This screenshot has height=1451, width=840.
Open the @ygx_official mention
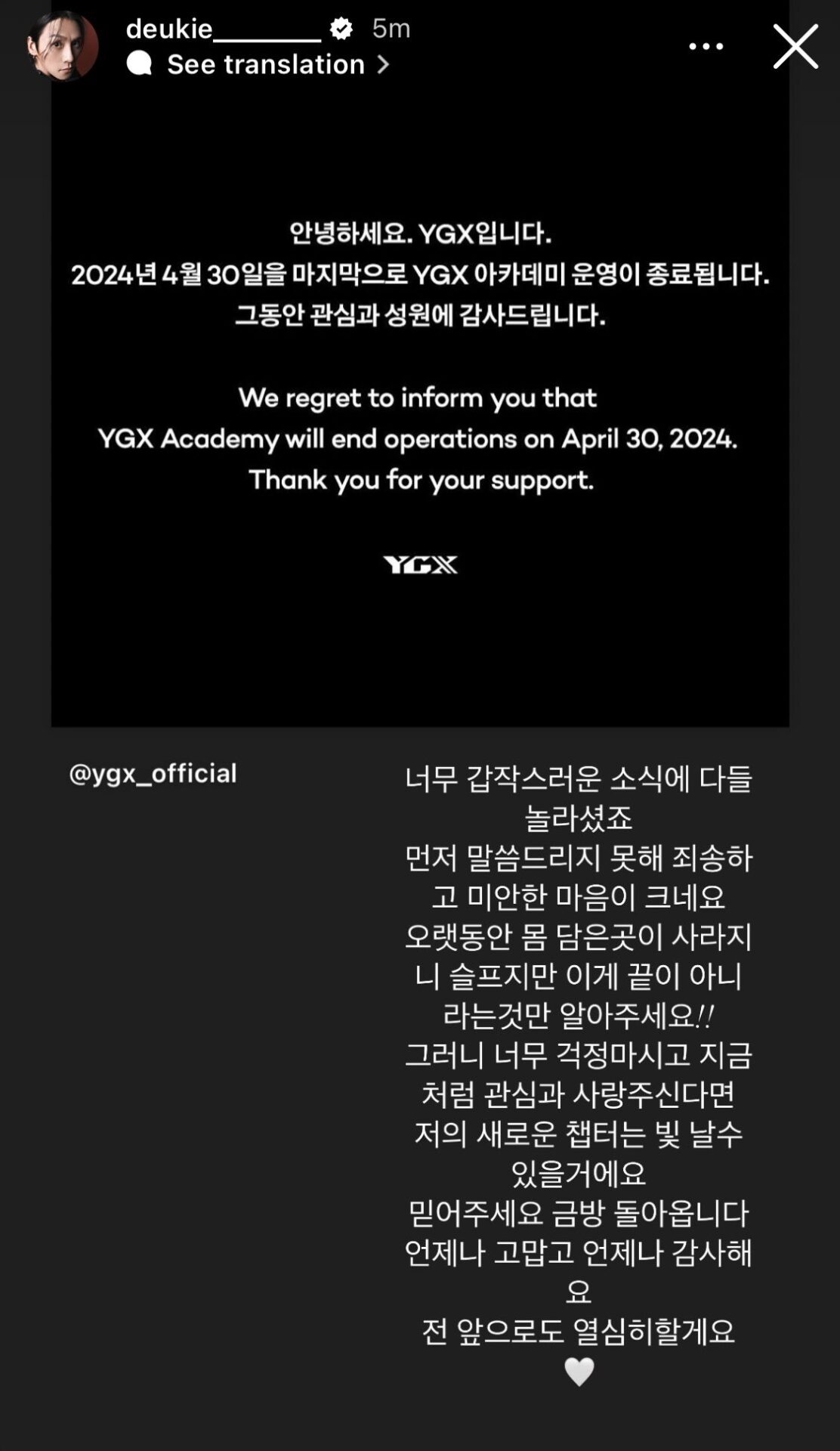(153, 773)
